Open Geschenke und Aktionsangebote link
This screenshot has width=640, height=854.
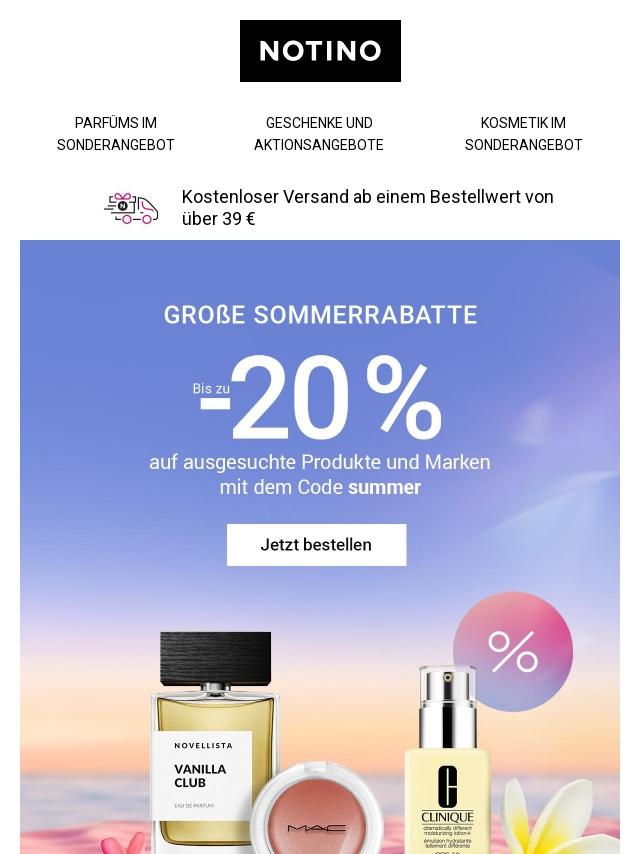coord(319,133)
